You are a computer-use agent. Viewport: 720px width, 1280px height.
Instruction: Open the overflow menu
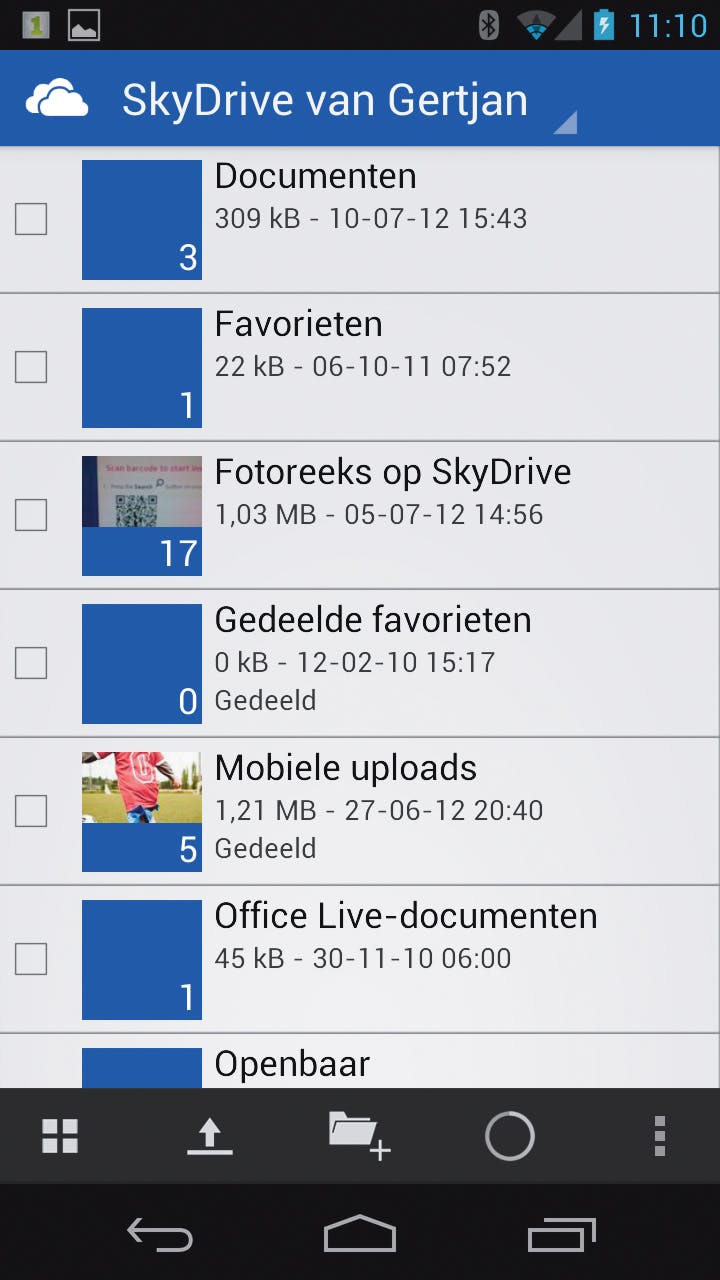(659, 1137)
